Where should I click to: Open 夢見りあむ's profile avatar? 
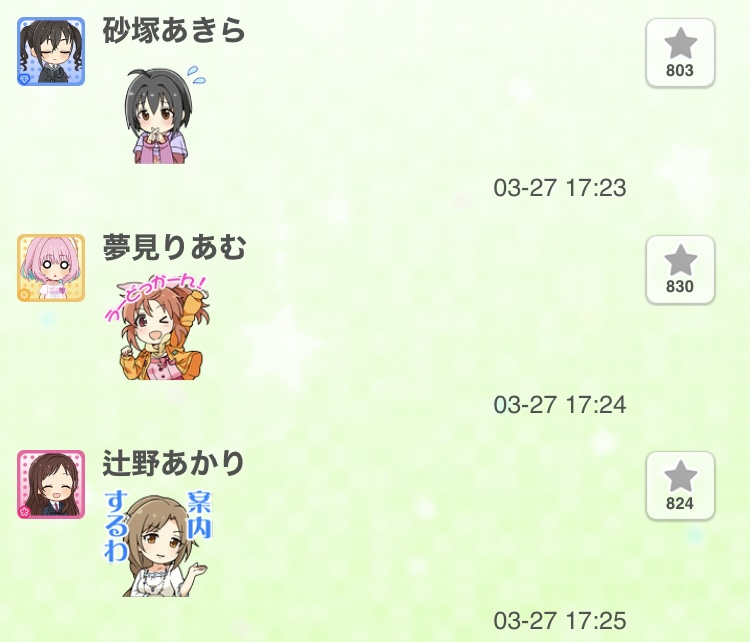pyautogui.click(x=51, y=268)
